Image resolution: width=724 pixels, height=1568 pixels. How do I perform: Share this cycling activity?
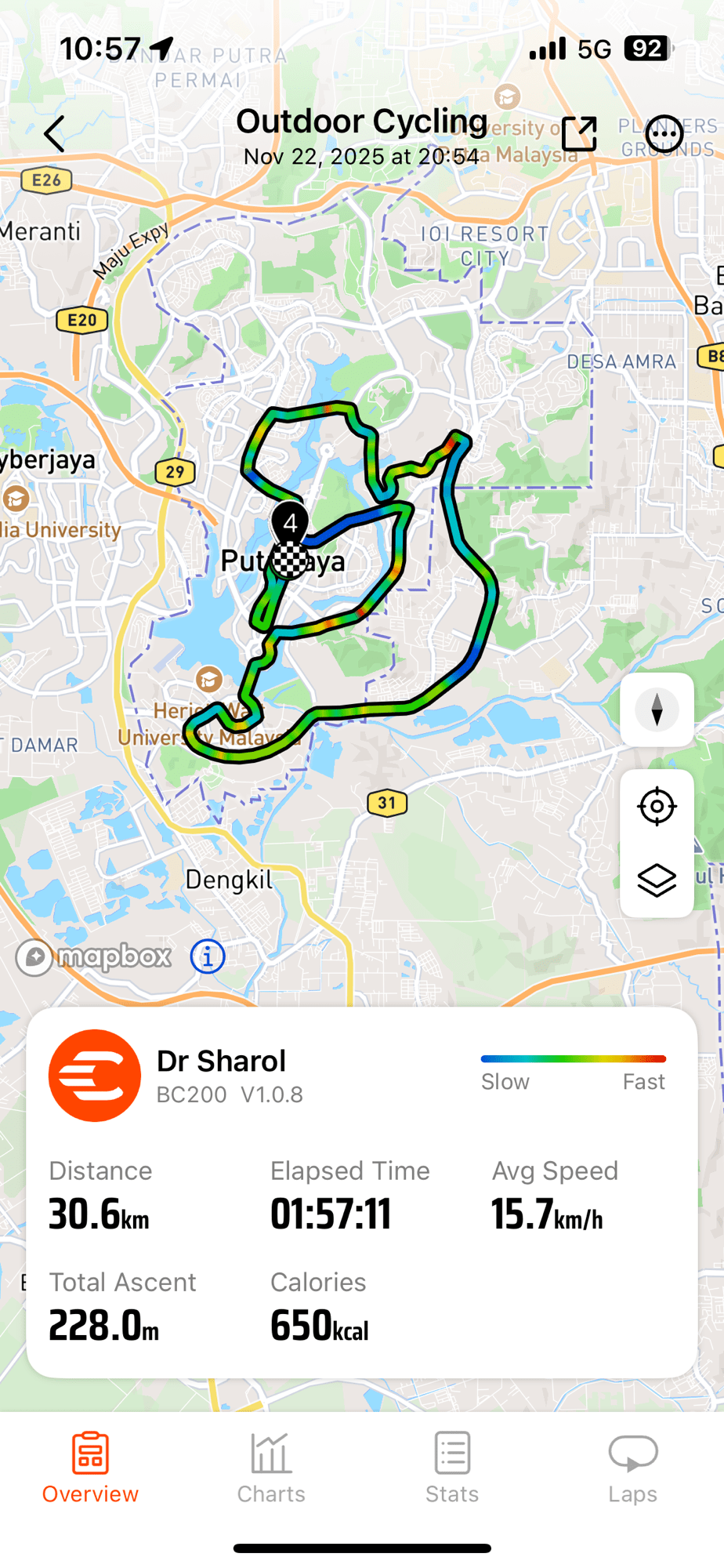click(x=579, y=134)
